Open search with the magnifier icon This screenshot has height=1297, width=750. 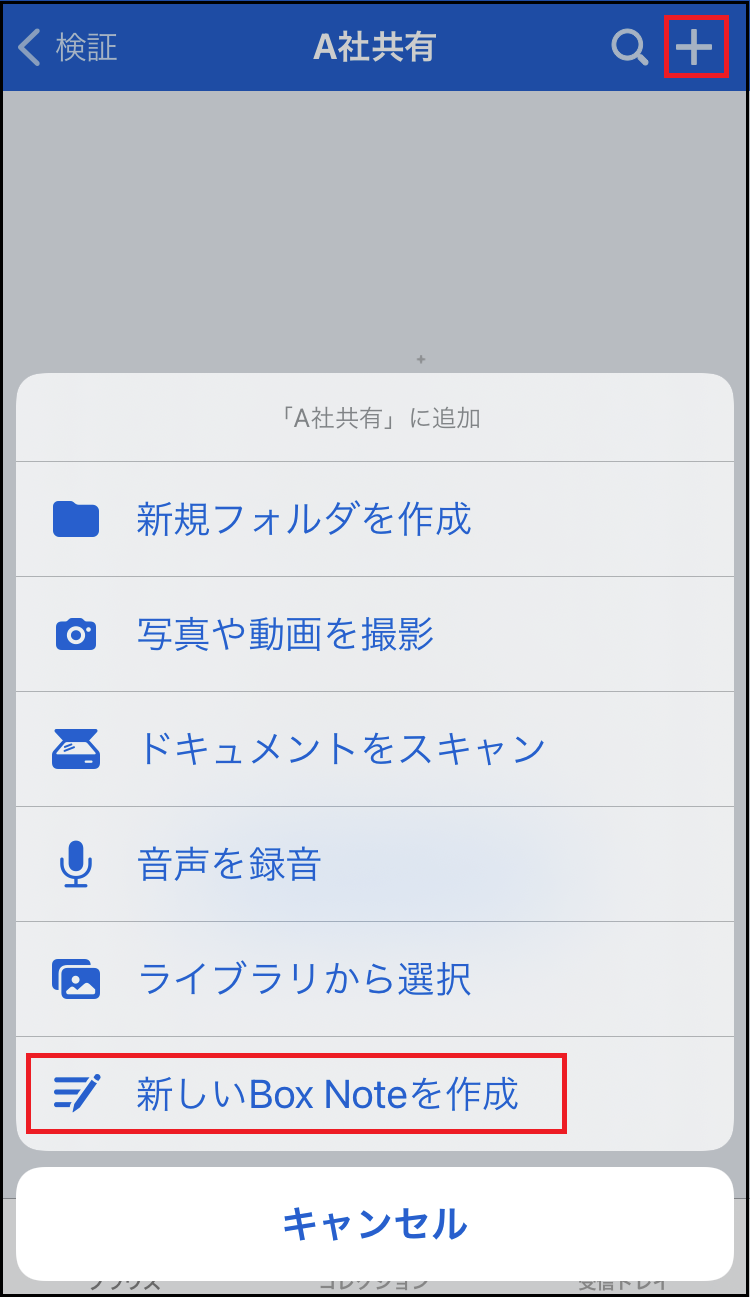[x=629, y=47]
